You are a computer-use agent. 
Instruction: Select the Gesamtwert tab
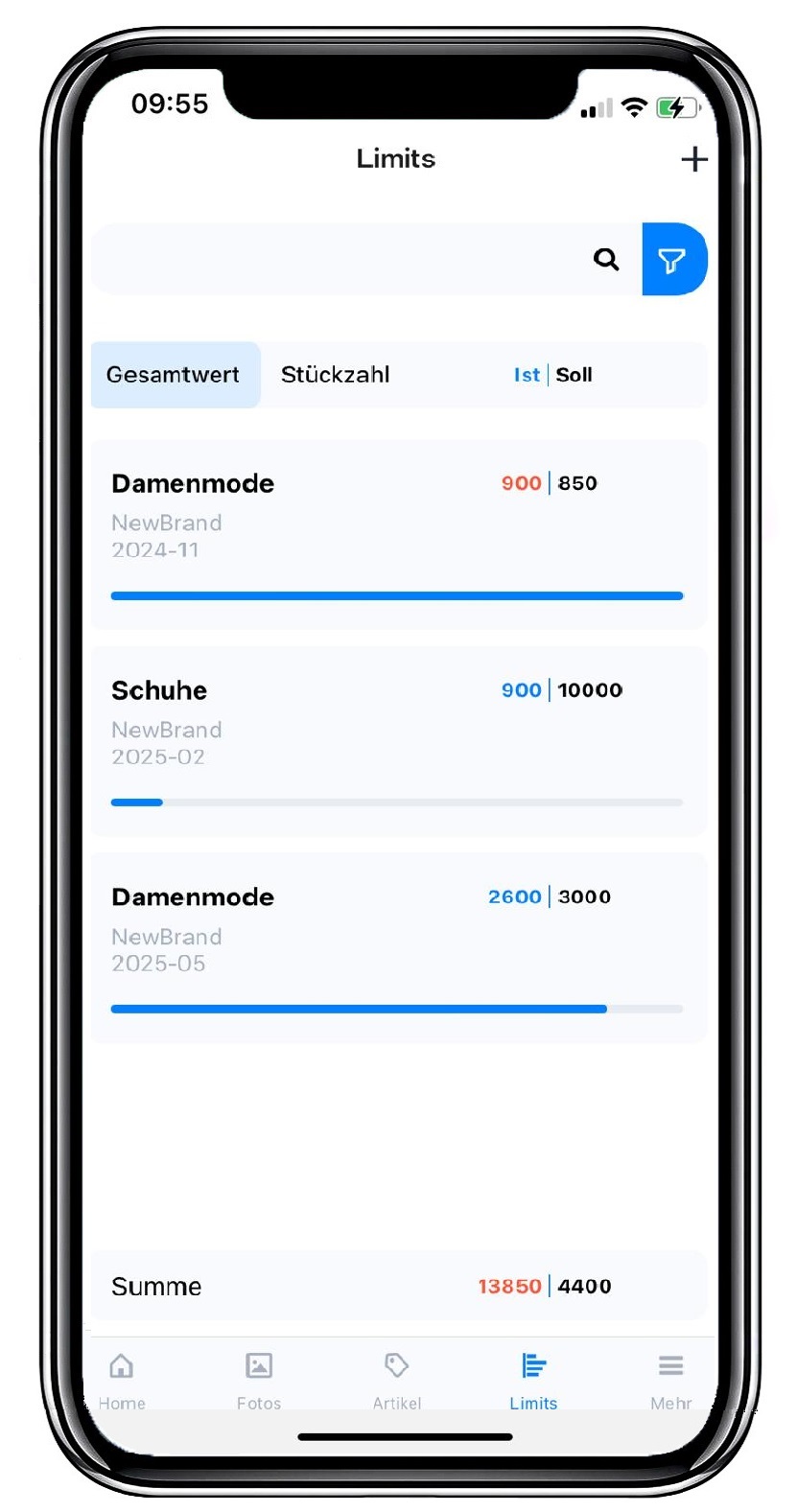pos(176,375)
